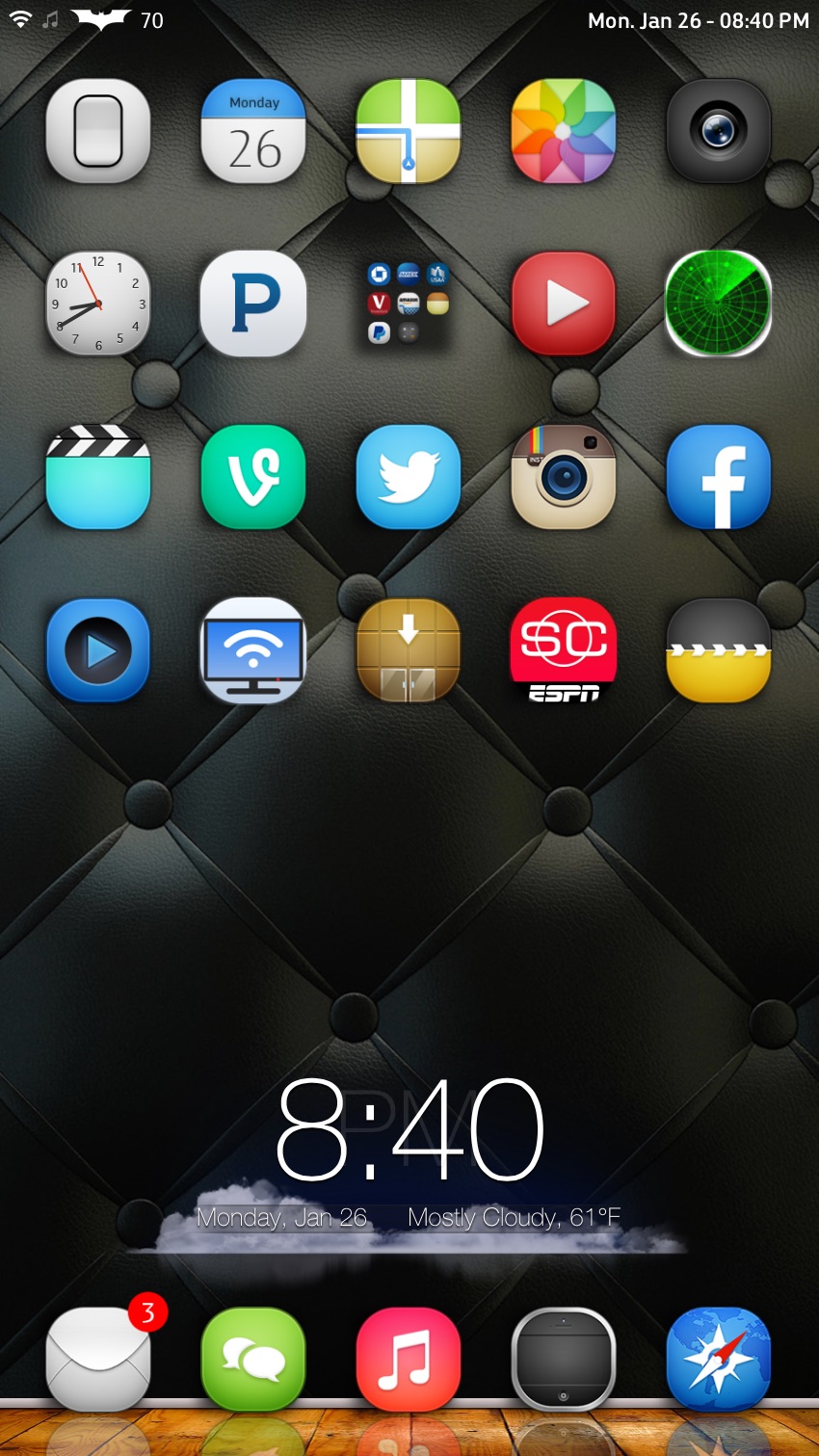
Task: Open the finance apps folder
Action: click(x=409, y=304)
